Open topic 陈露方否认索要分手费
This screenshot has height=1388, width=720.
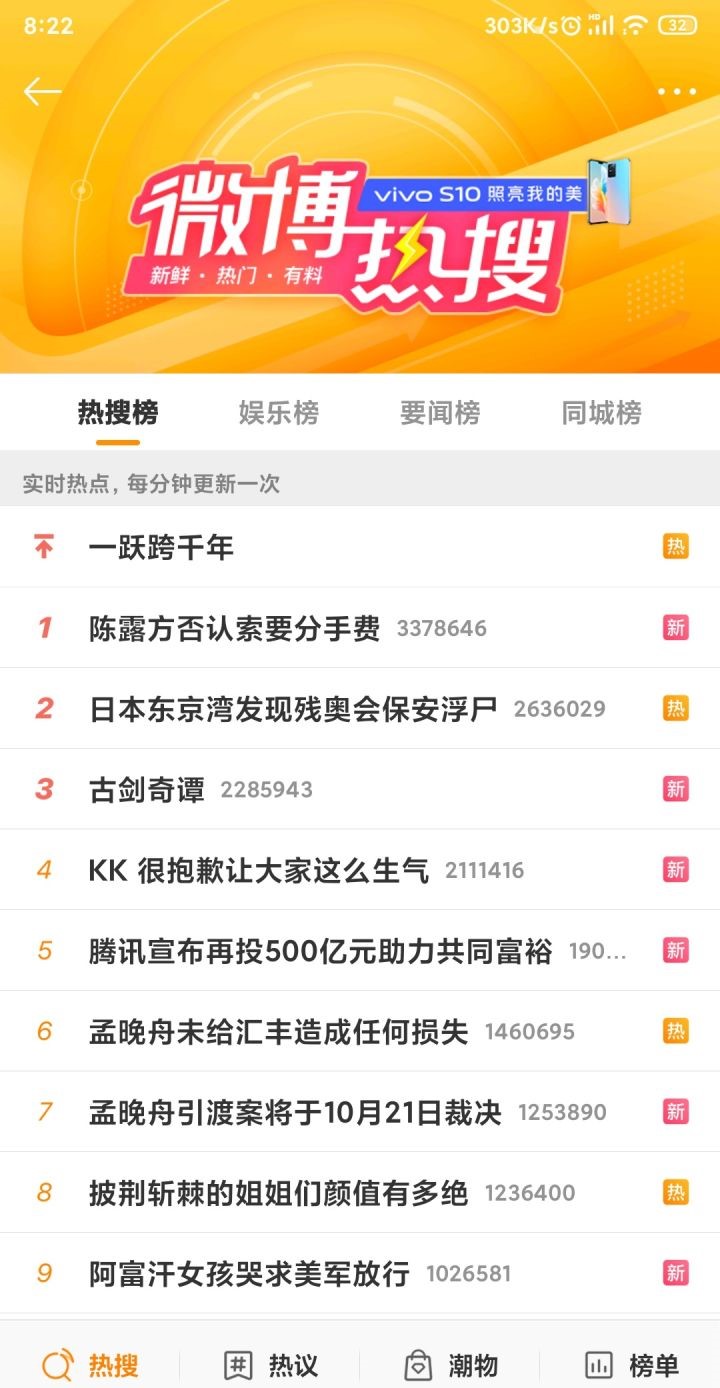(235, 628)
